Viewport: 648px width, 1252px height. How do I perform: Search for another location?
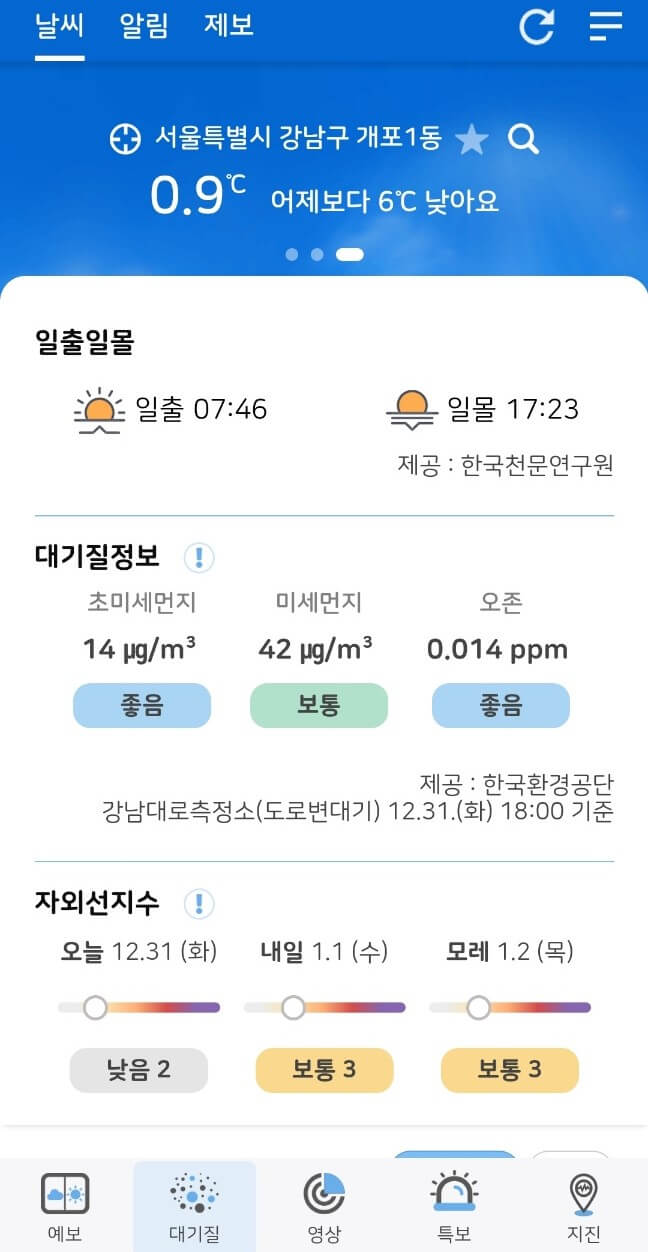[x=523, y=139]
